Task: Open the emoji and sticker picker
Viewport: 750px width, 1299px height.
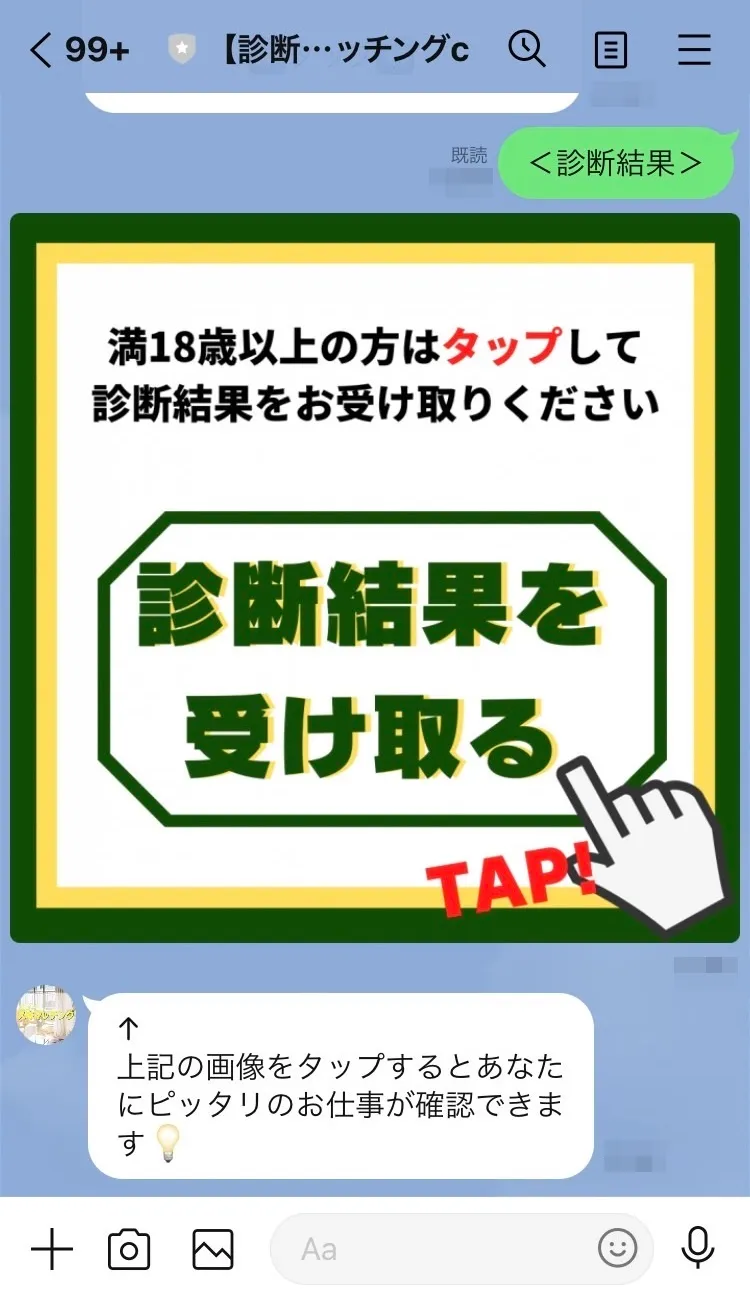Action: [617, 1248]
